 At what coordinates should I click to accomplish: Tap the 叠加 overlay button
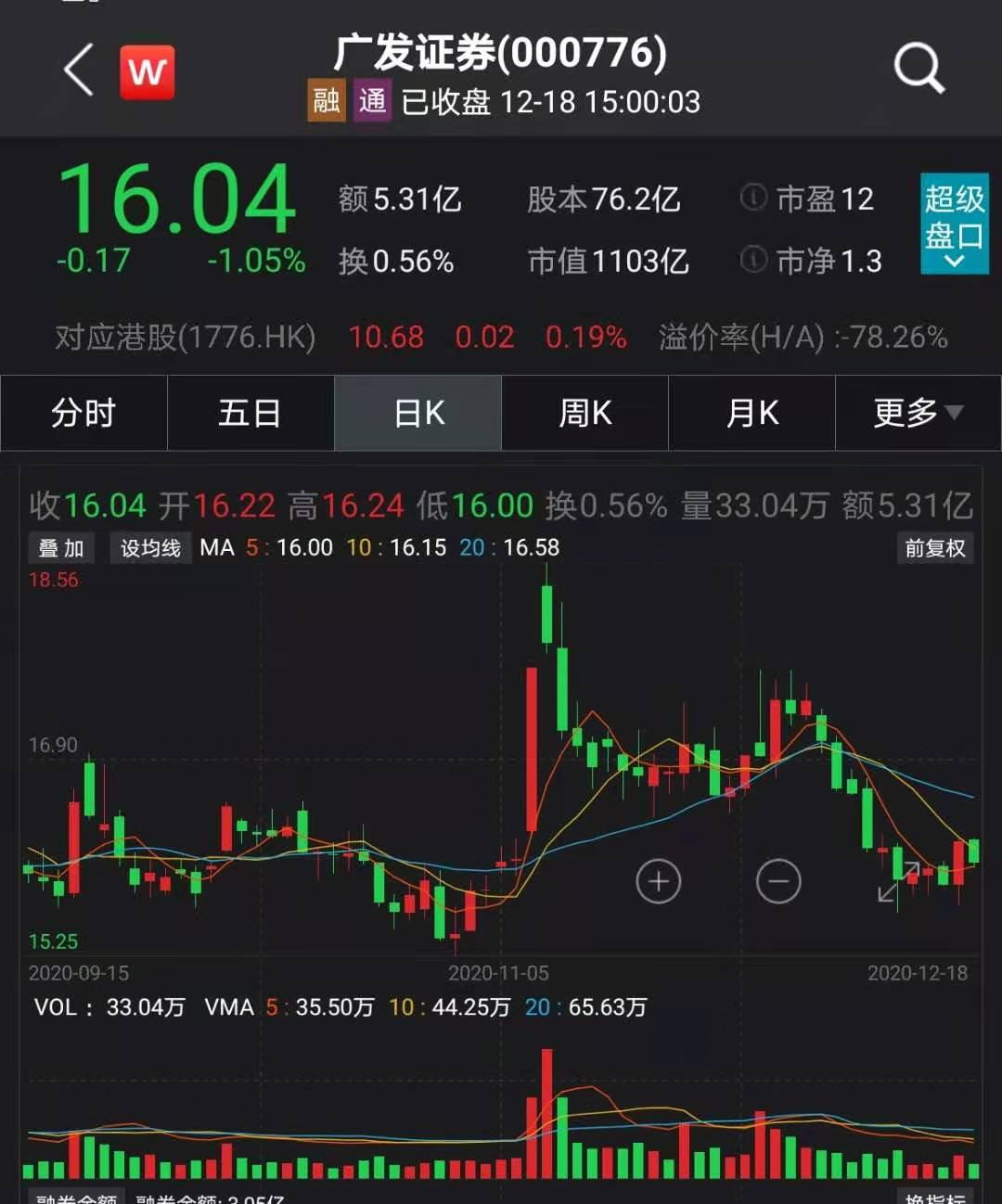pos(61,548)
